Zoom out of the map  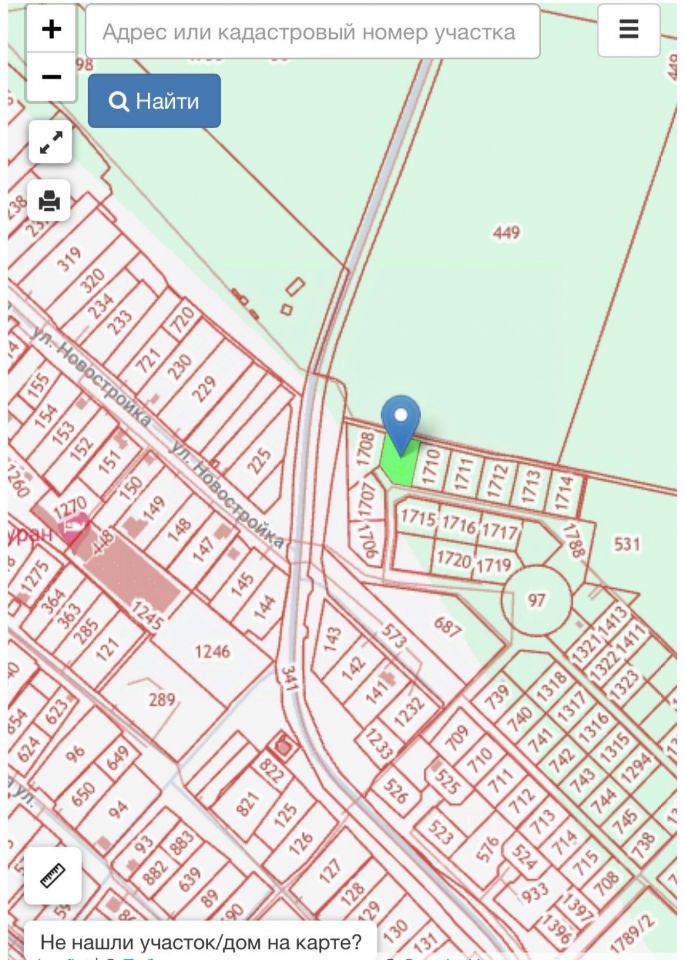pos(50,77)
